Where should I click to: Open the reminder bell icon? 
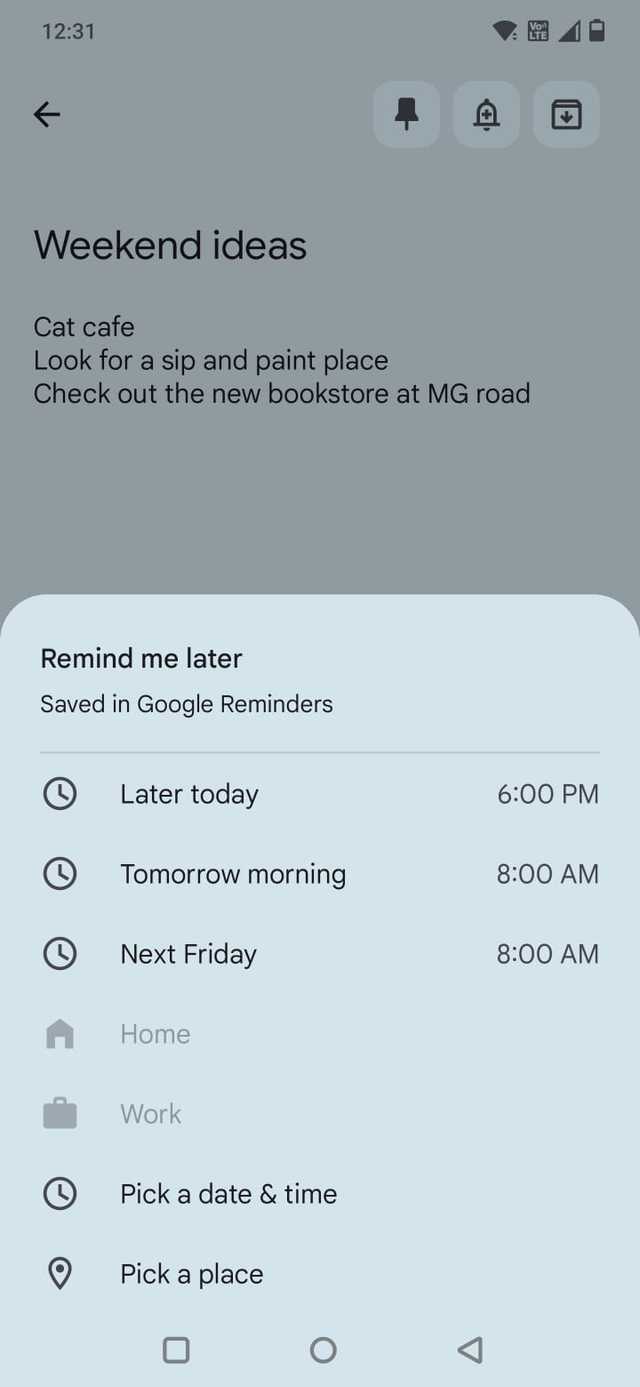(x=486, y=115)
